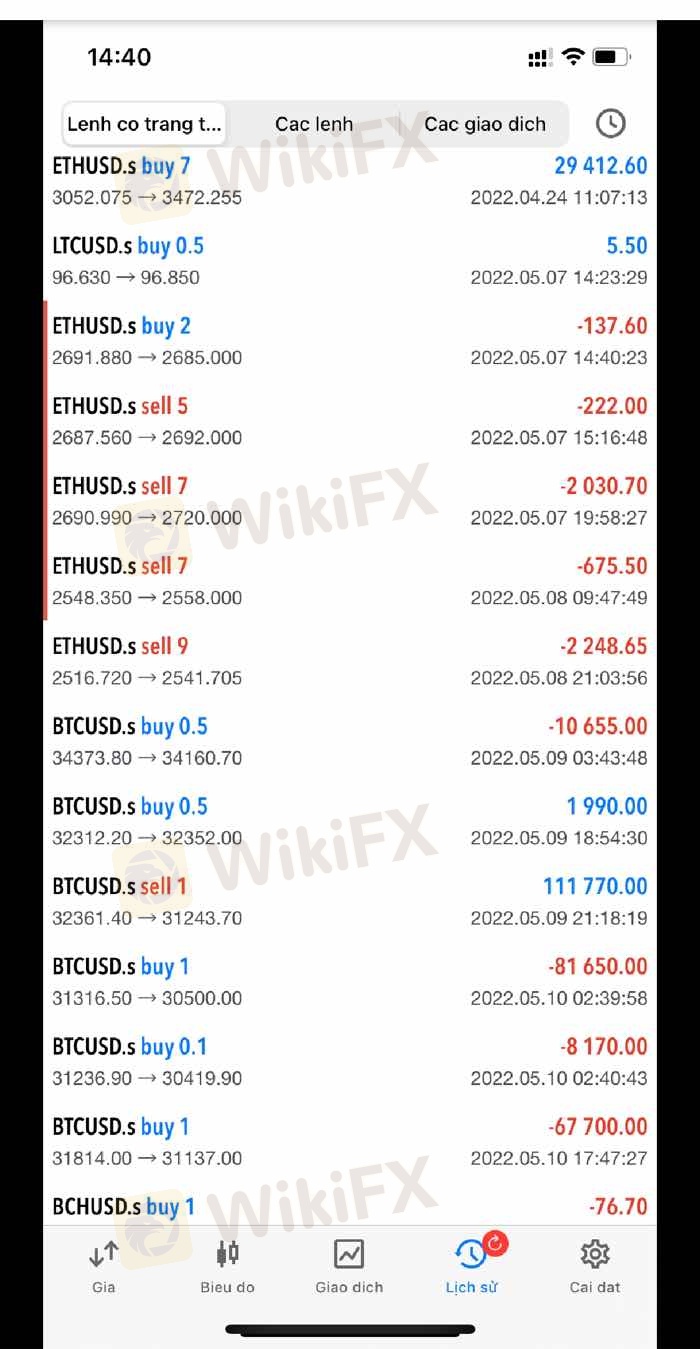Go to the Gia tab
The width and height of the screenshot is (700, 1349).
[104, 1266]
